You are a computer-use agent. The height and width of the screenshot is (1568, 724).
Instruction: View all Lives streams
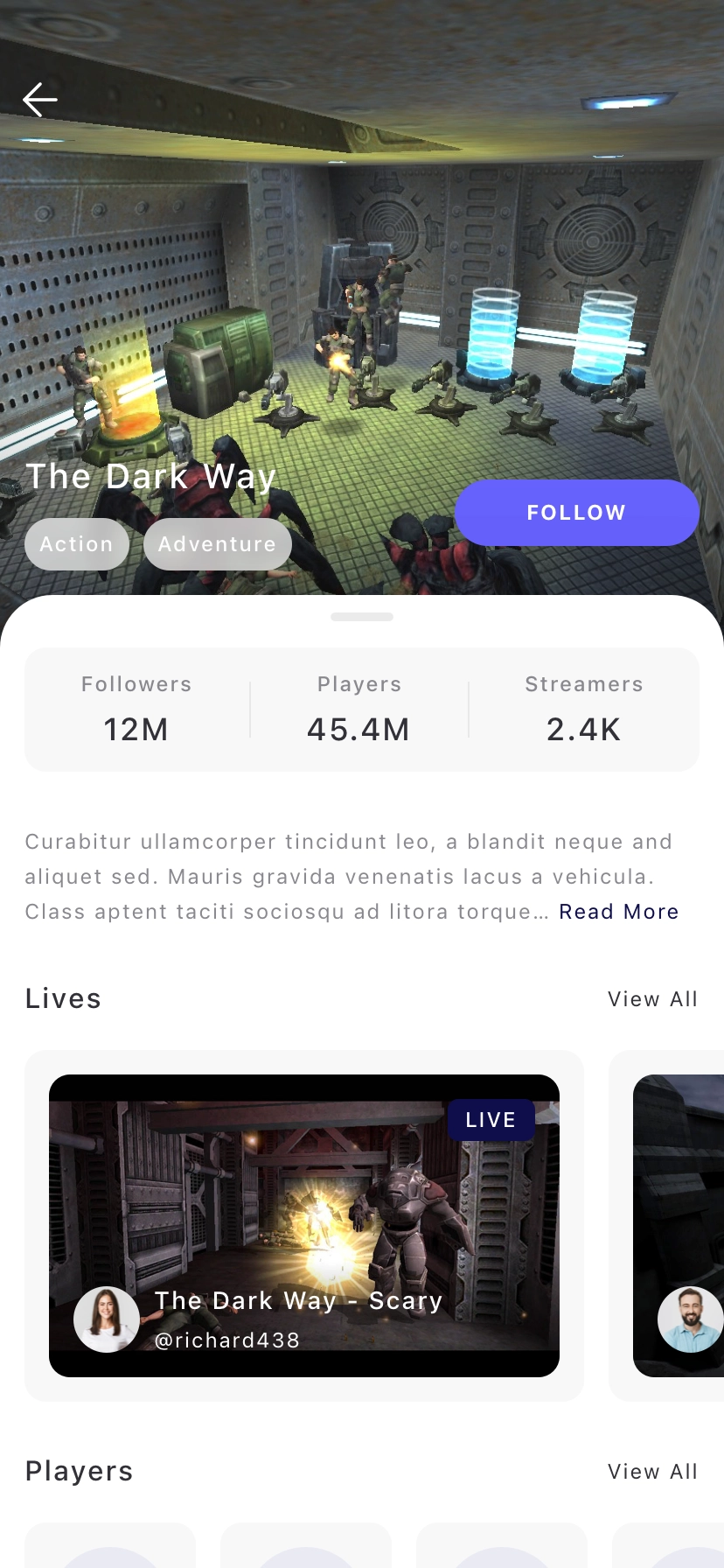(652, 999)
